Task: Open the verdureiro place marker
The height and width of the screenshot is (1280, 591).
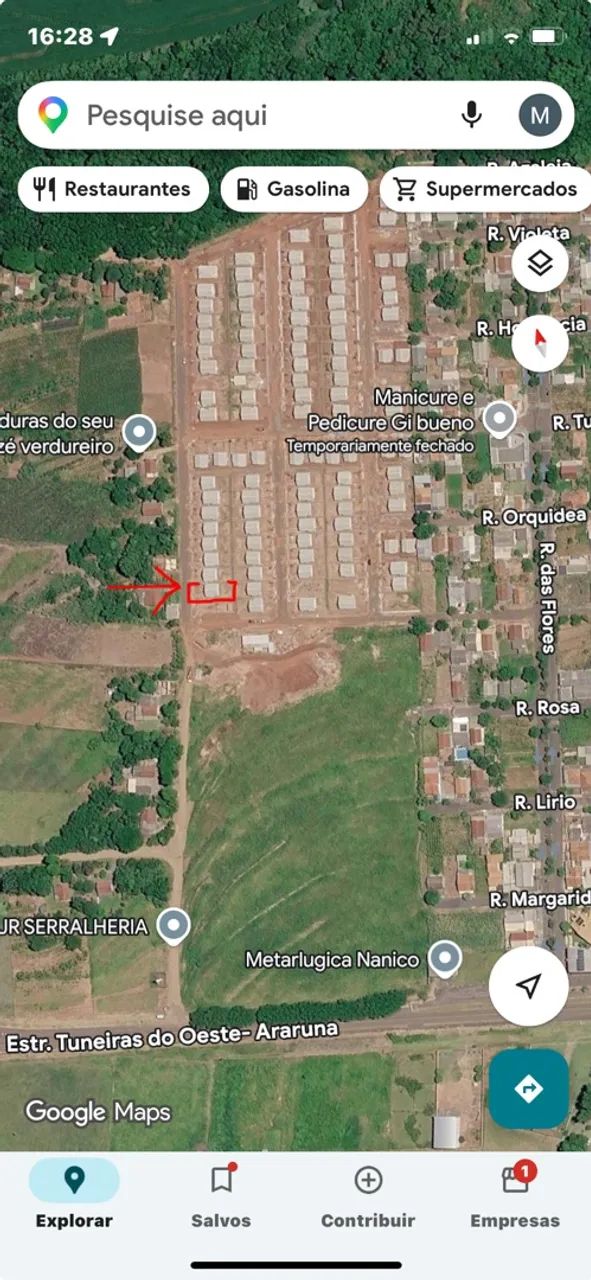Action: coord(139,433)
